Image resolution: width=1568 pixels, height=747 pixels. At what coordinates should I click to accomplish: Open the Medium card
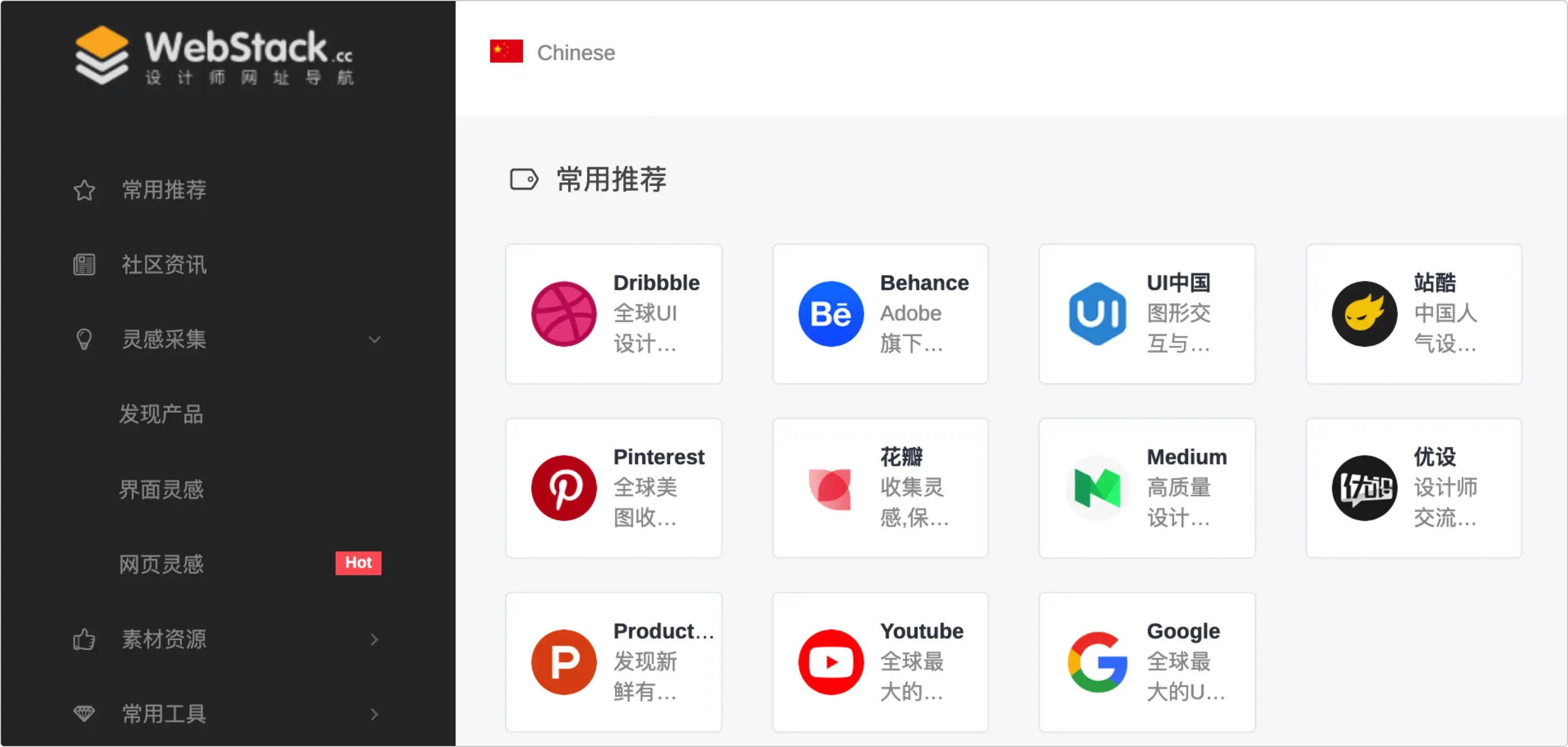pyautogui.click(x=1147, y=488)
